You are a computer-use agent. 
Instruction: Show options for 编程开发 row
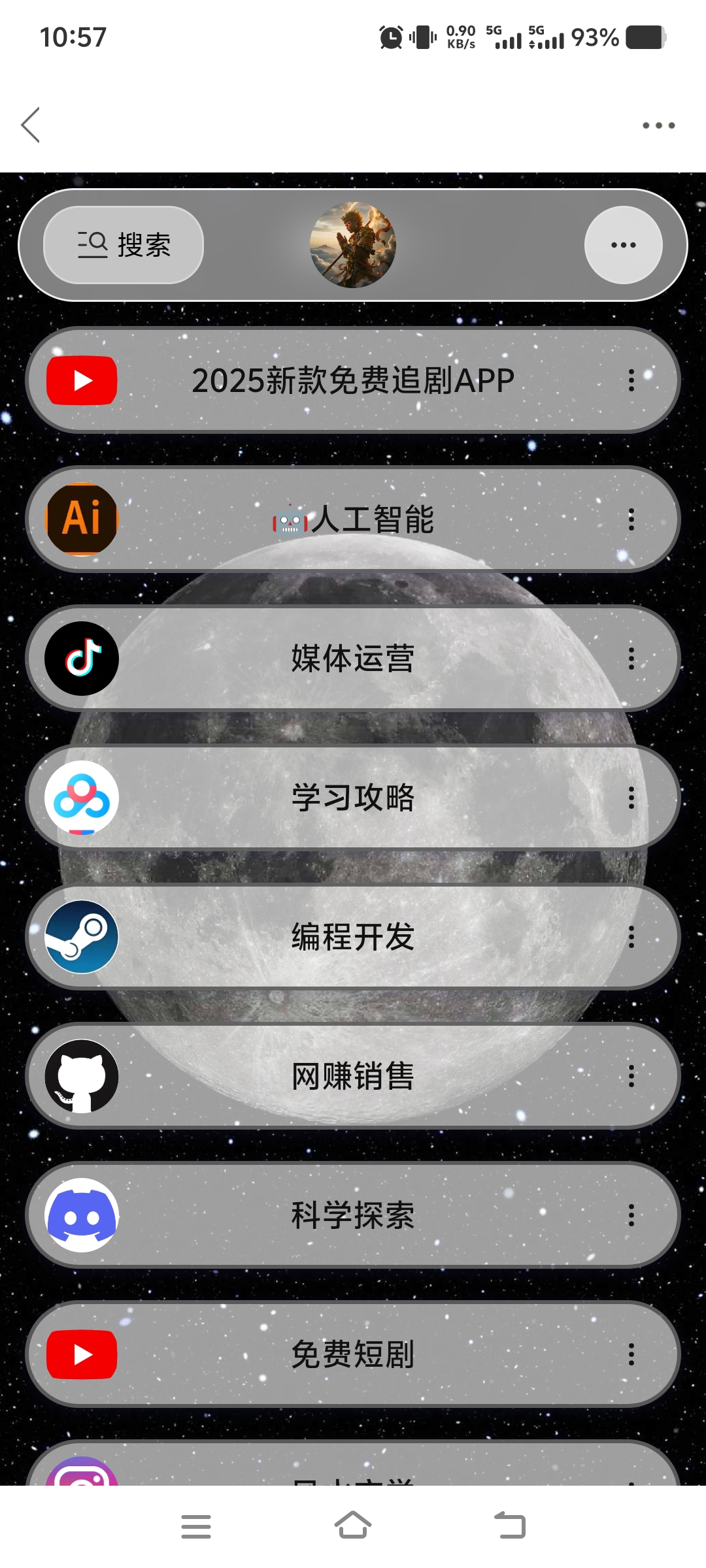click(x=631, y=937)
